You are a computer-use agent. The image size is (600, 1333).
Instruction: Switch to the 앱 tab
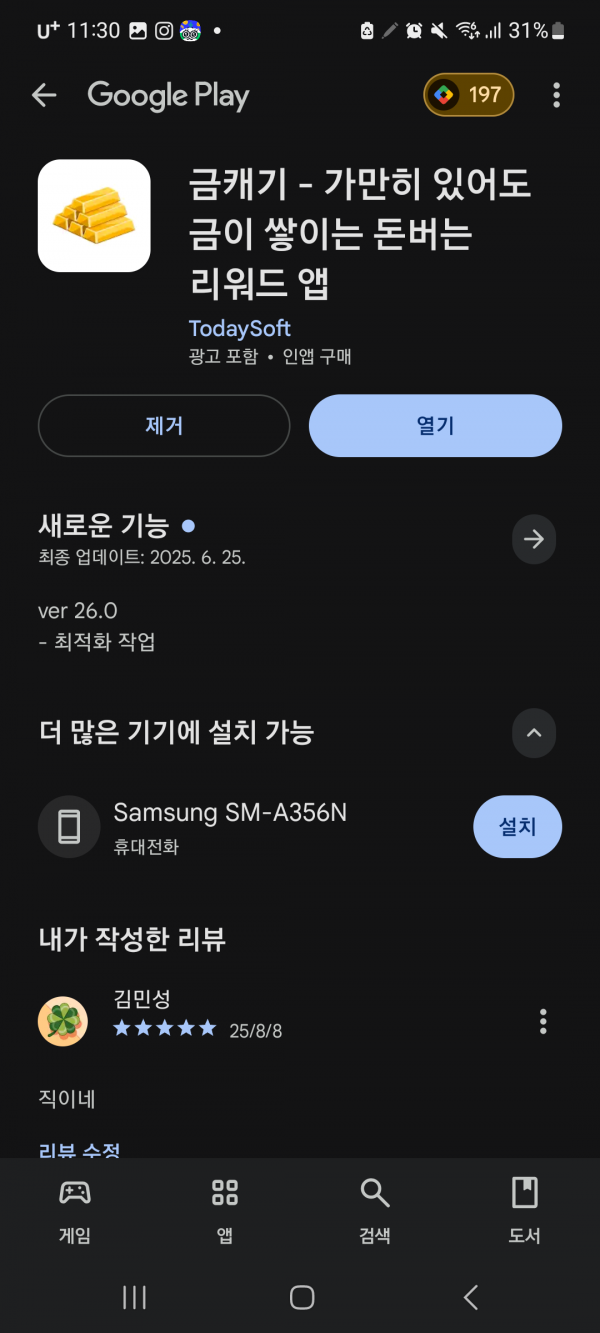tap(225, 1210)
